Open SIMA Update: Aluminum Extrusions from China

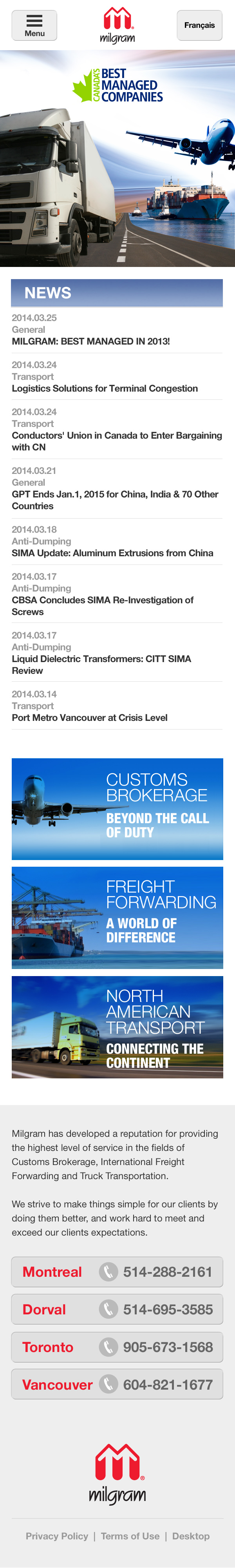113,553
